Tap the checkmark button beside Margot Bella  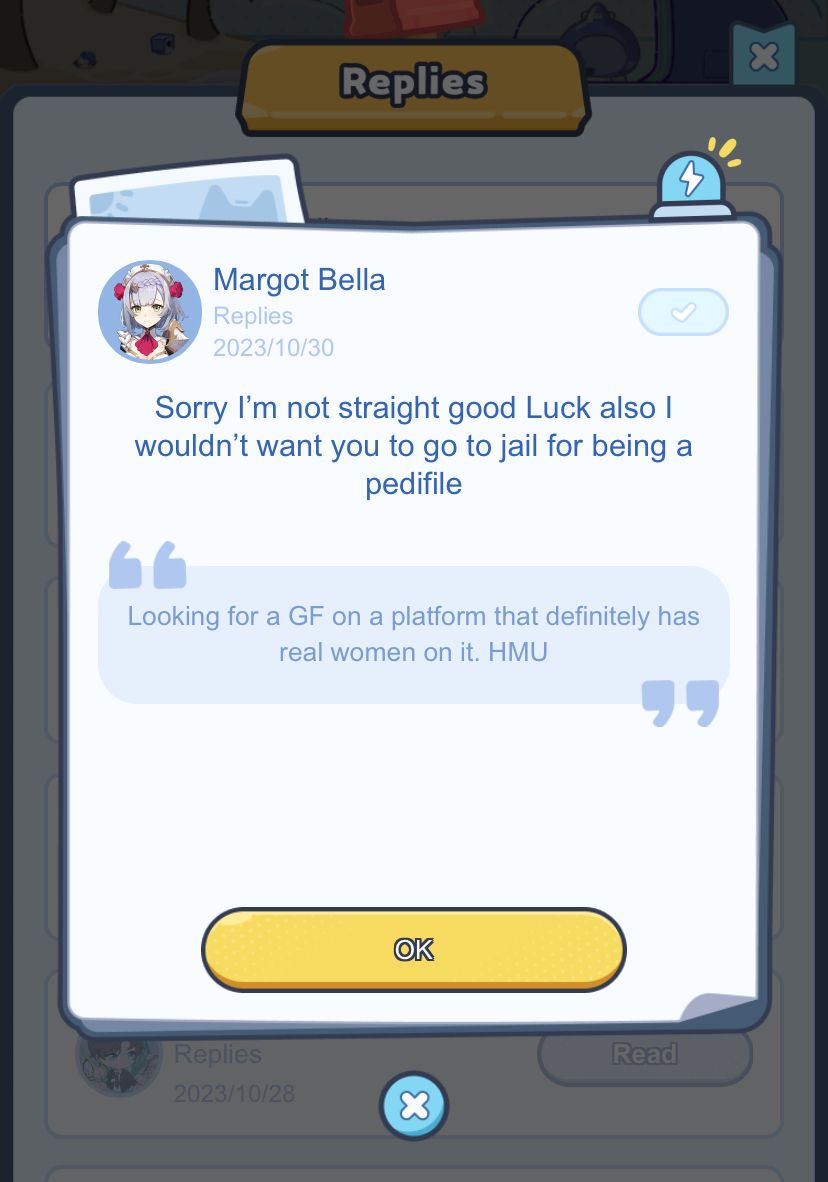point(683,313)
